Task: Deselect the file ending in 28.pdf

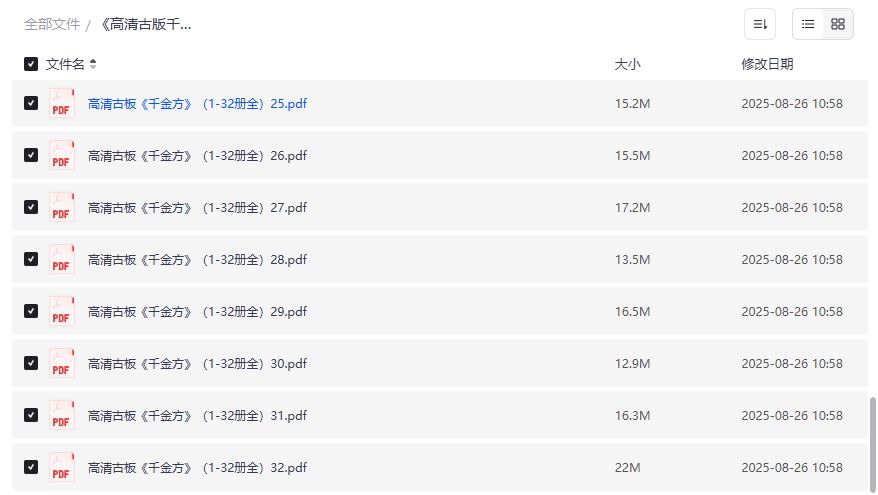Action: 31,259
